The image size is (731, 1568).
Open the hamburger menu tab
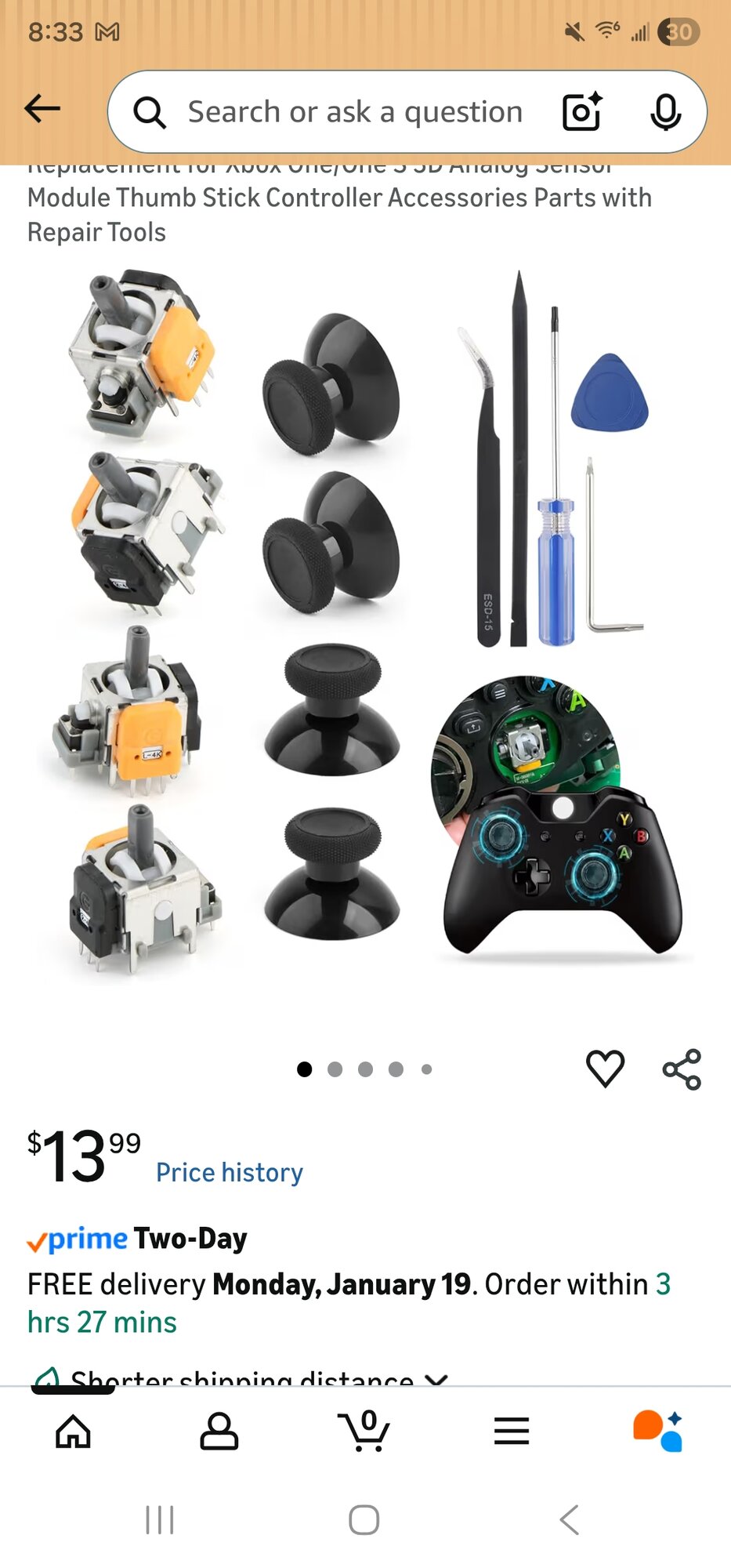(512, 1431)
